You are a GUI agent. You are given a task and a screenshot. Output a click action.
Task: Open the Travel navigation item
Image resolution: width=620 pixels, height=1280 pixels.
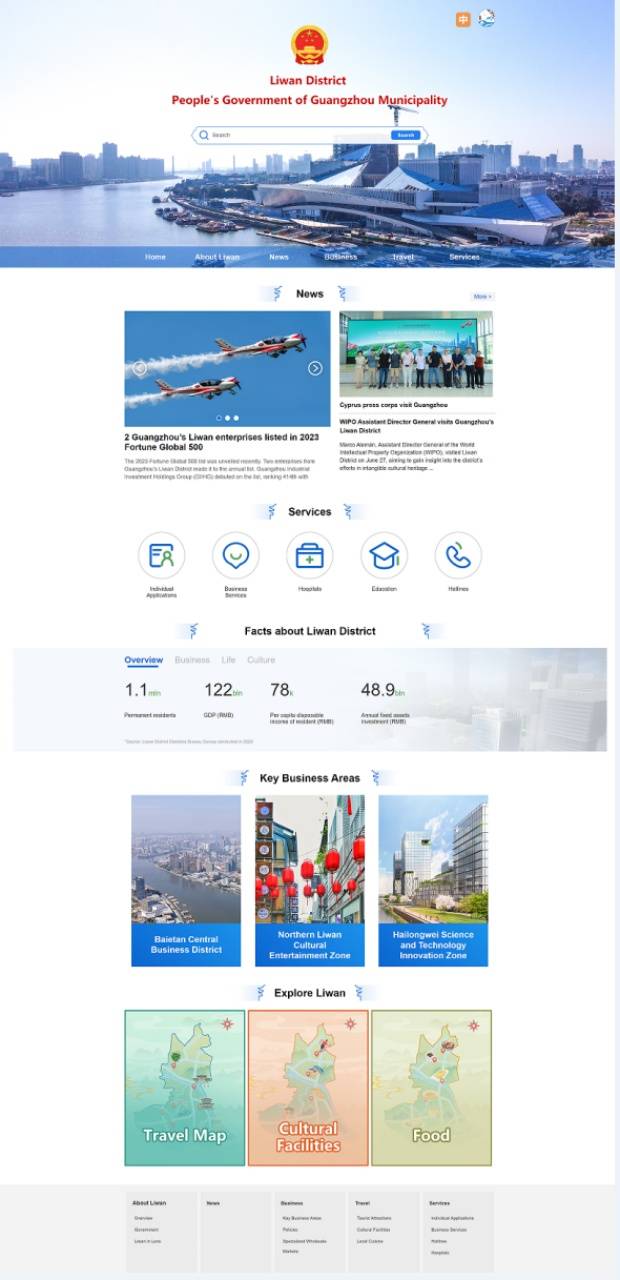(403, 257)
